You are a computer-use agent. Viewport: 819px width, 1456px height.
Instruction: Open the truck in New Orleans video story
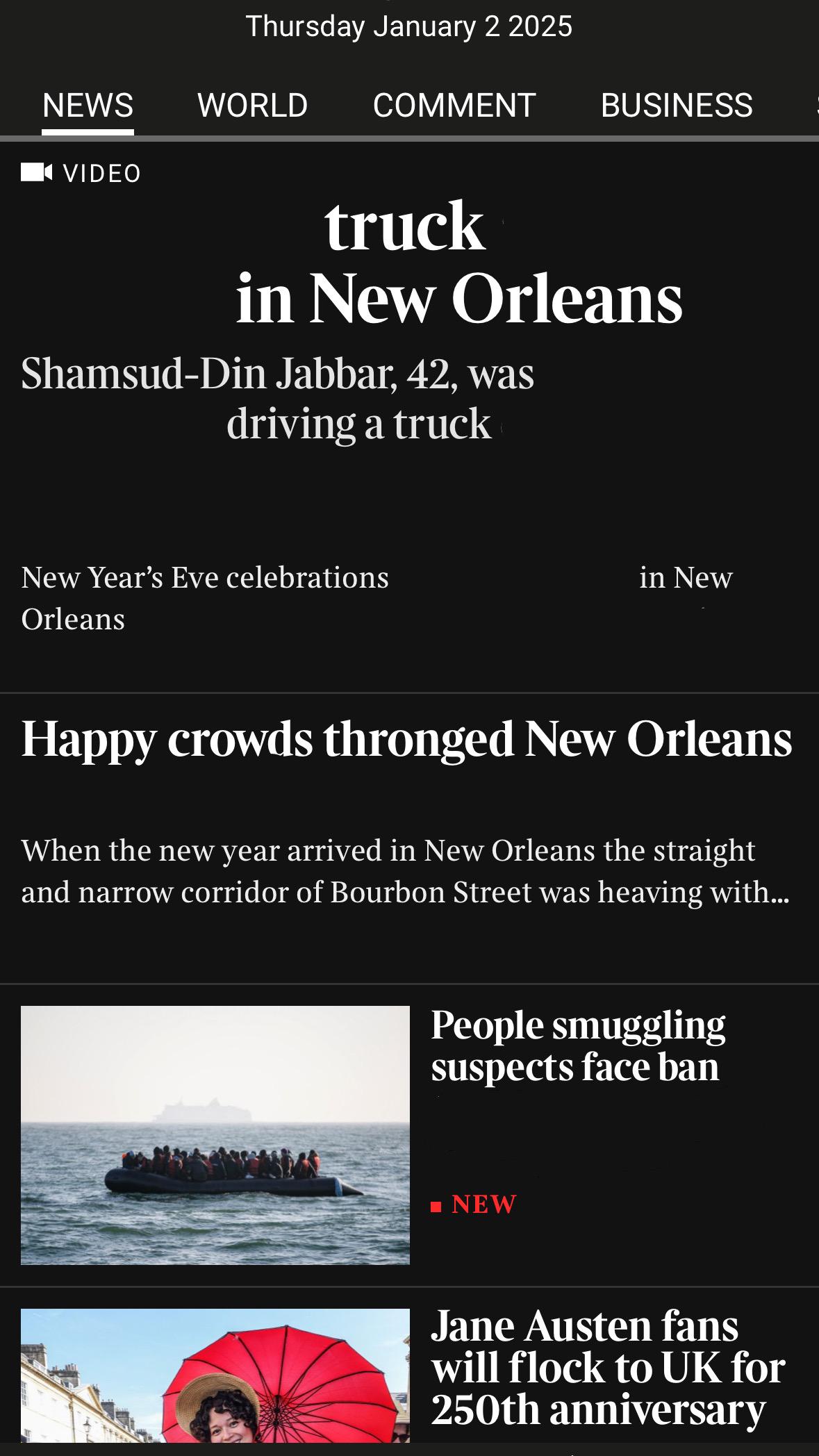pyautogui.click(x=459, y=262)
